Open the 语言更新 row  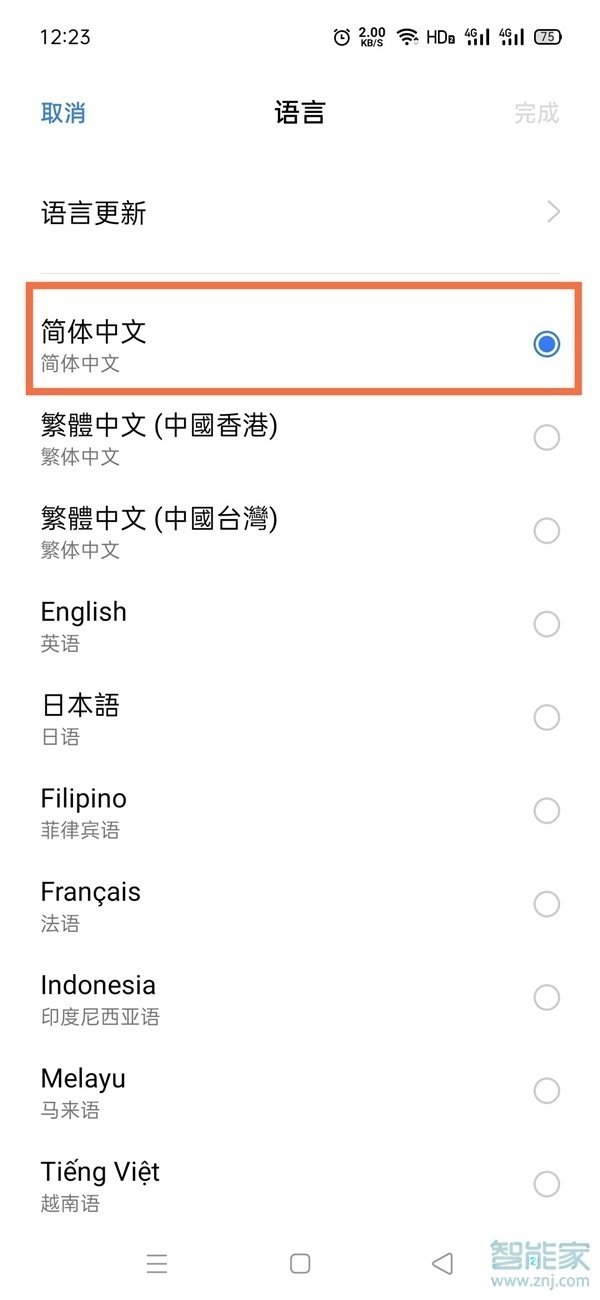coord(300,213)
